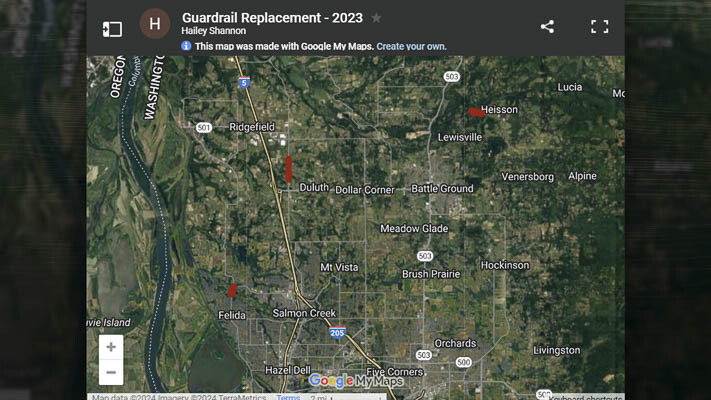Viewport: 711px width, 400px height.
Task: Star the Guardrail Replacement map
Action: click(x=376, y=18)
